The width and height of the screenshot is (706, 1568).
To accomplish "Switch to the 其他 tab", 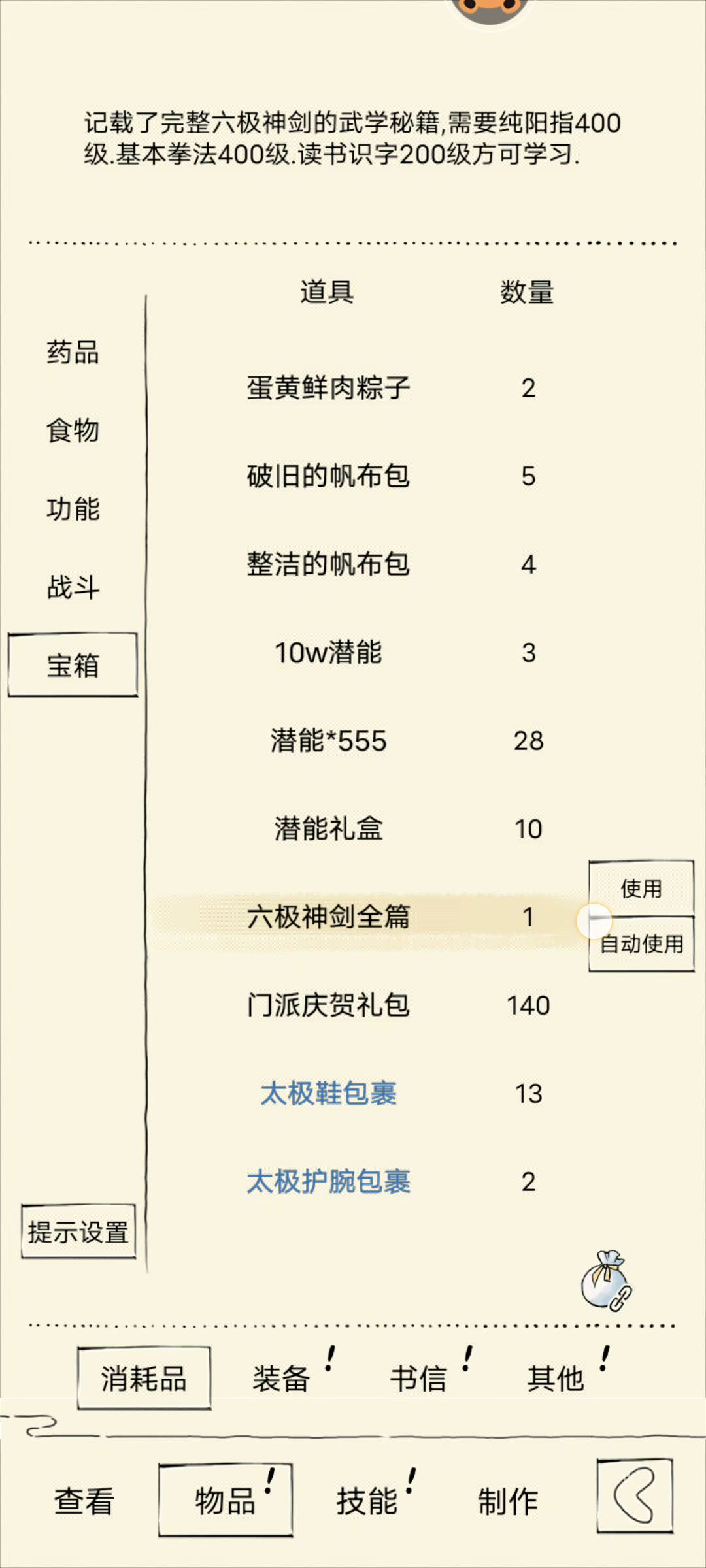I will [556, 1379].
